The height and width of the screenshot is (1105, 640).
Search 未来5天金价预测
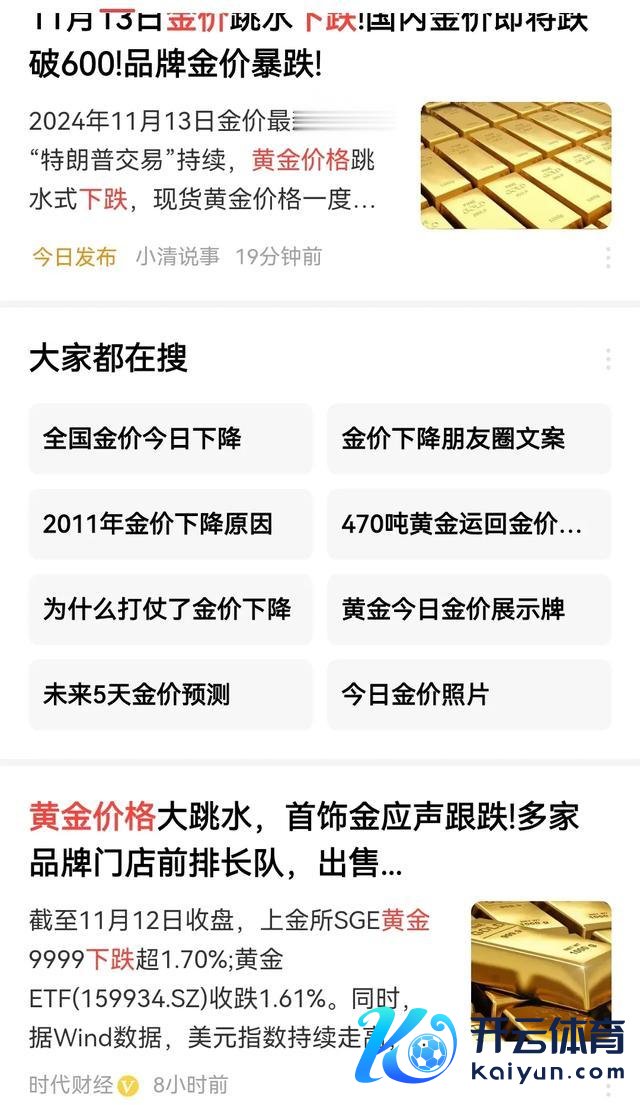pos(170,694)
